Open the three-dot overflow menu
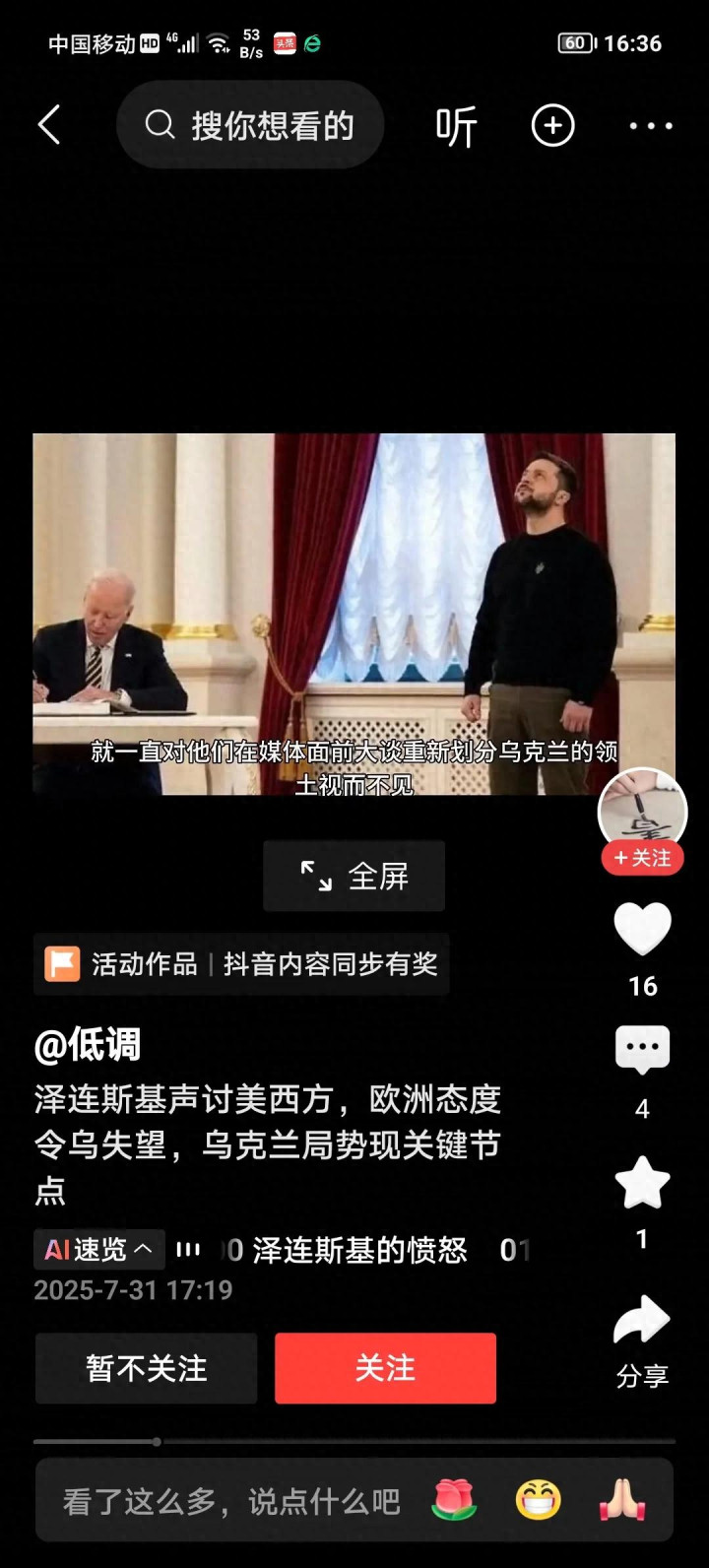Screen dimensions: 709x1568 pos(651,126)
